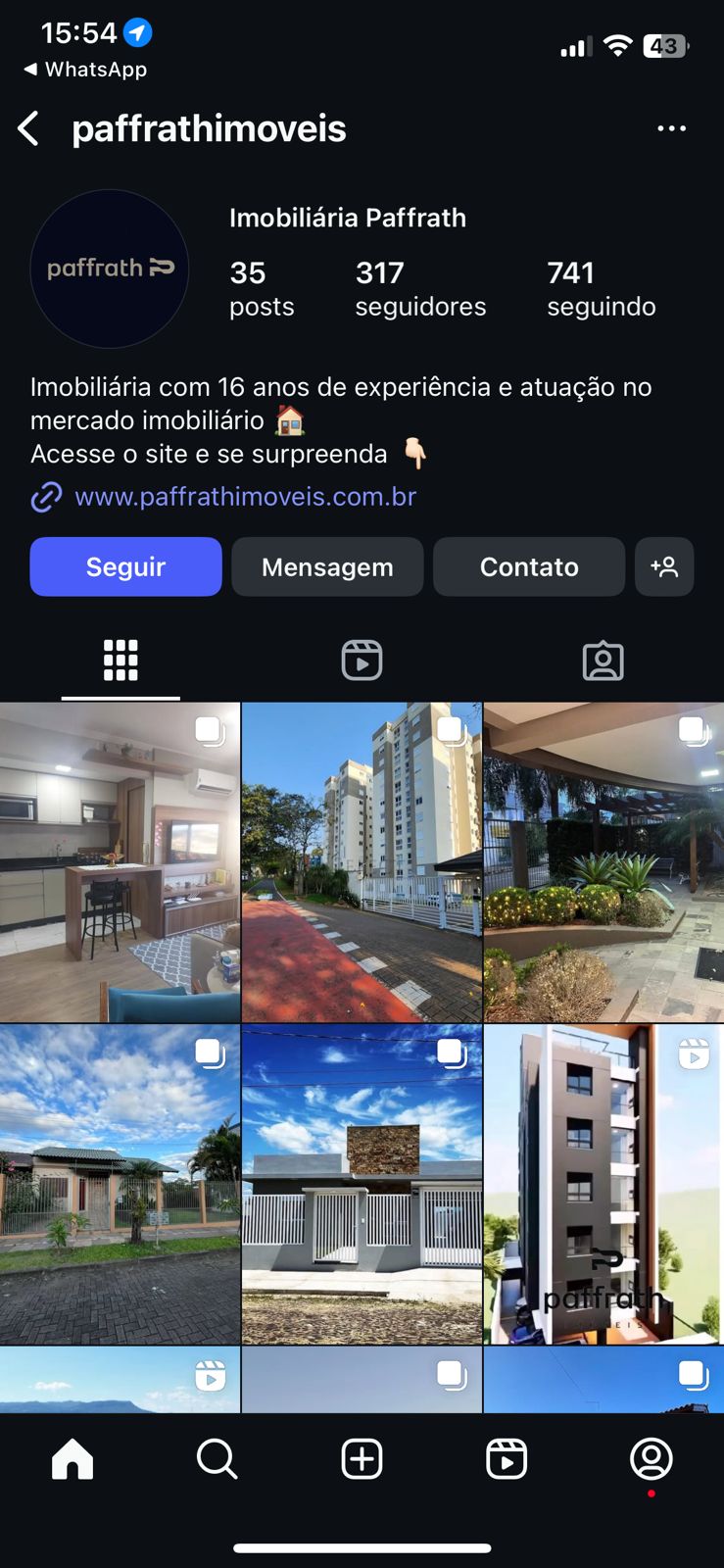Send a message via Mensagem button

[x=327, y=566]
